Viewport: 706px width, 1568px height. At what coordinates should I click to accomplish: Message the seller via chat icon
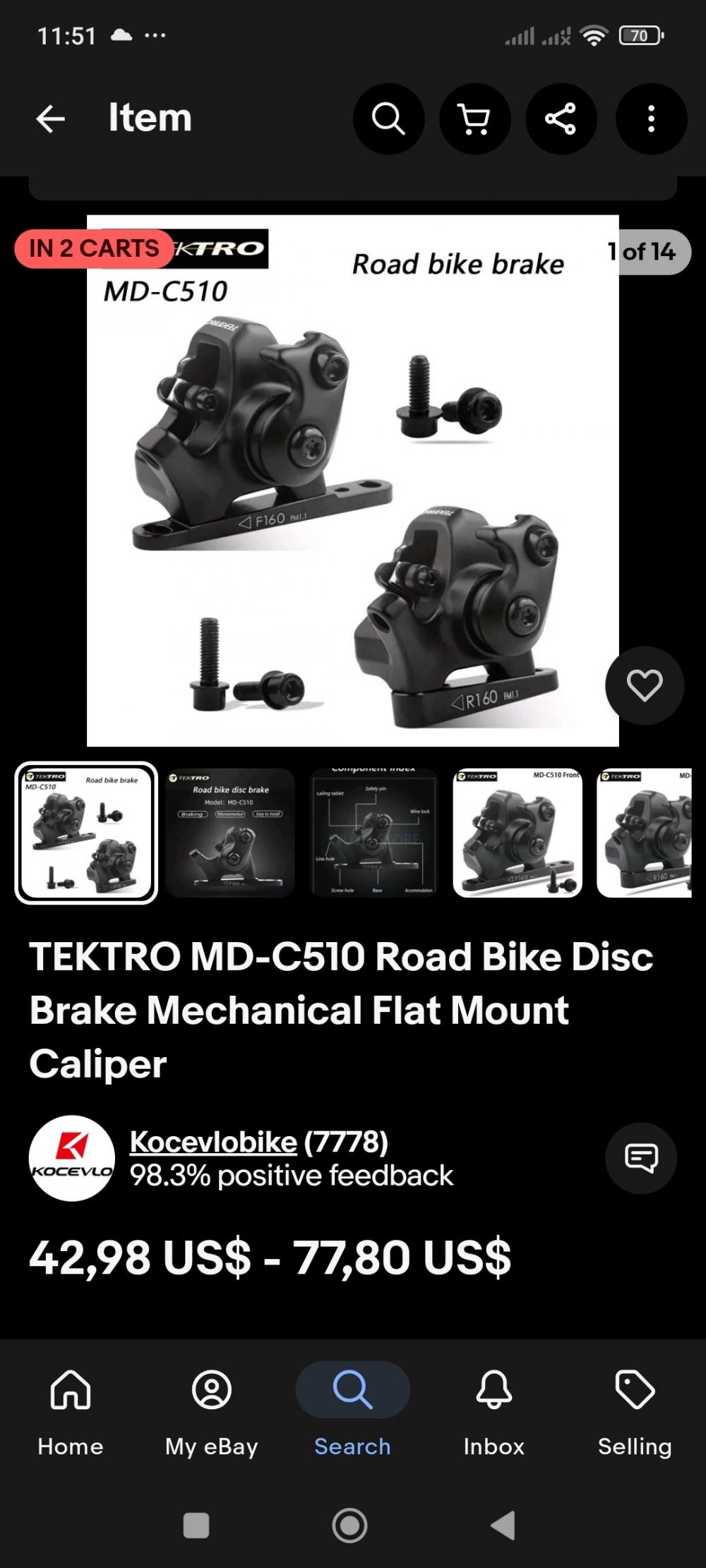point(641,1158)
